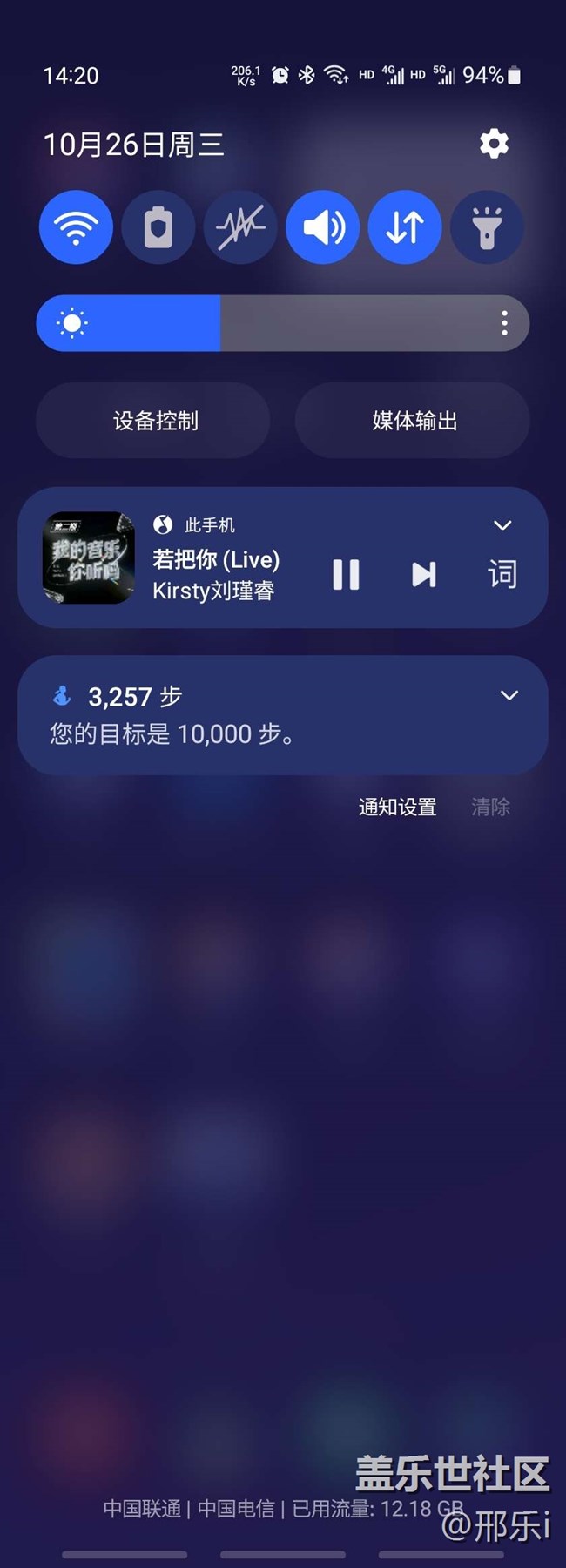Toggle the crossed-out waveform quick setting
This screenshot has width=566, height=1568.
240,227
